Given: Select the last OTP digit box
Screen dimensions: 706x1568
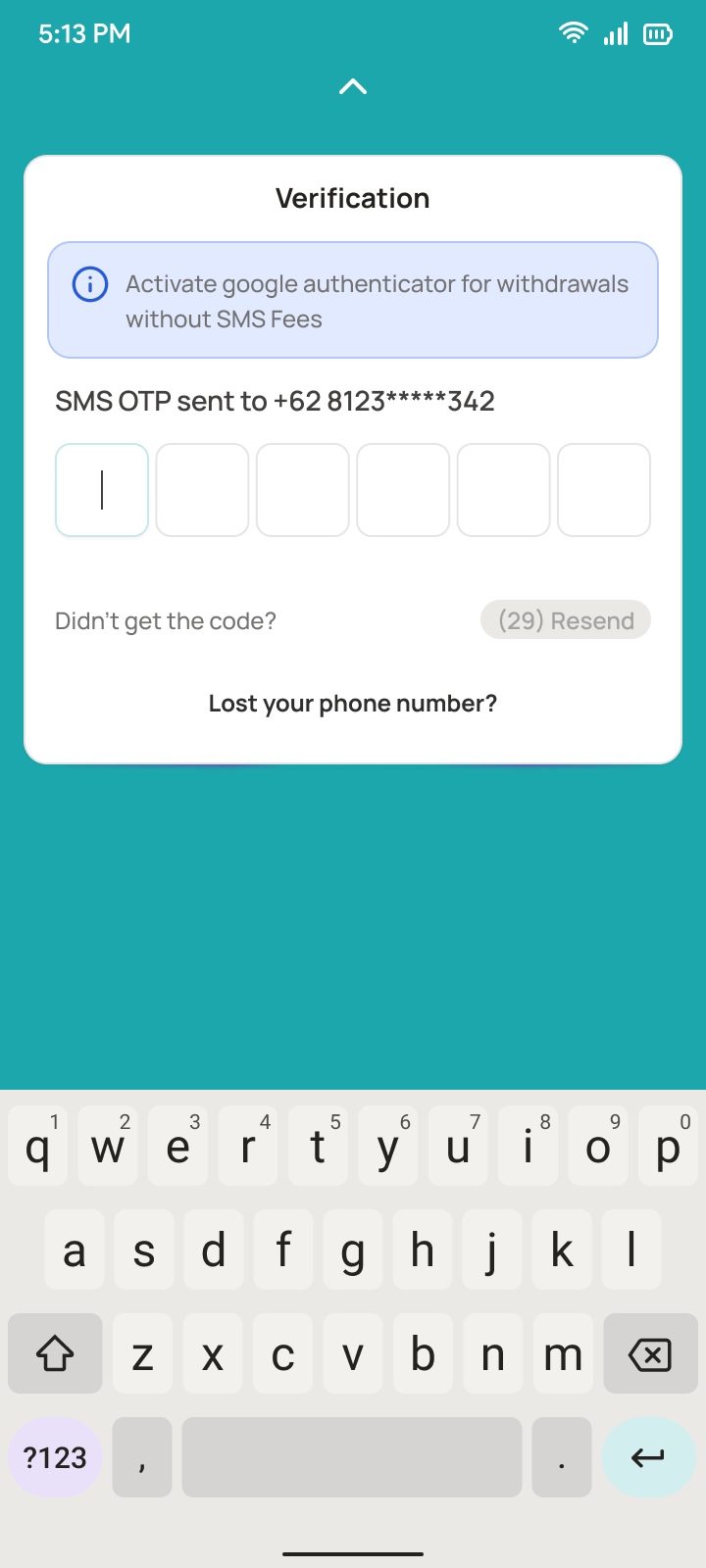Looking at the screenshot, I should pos(604,490).
